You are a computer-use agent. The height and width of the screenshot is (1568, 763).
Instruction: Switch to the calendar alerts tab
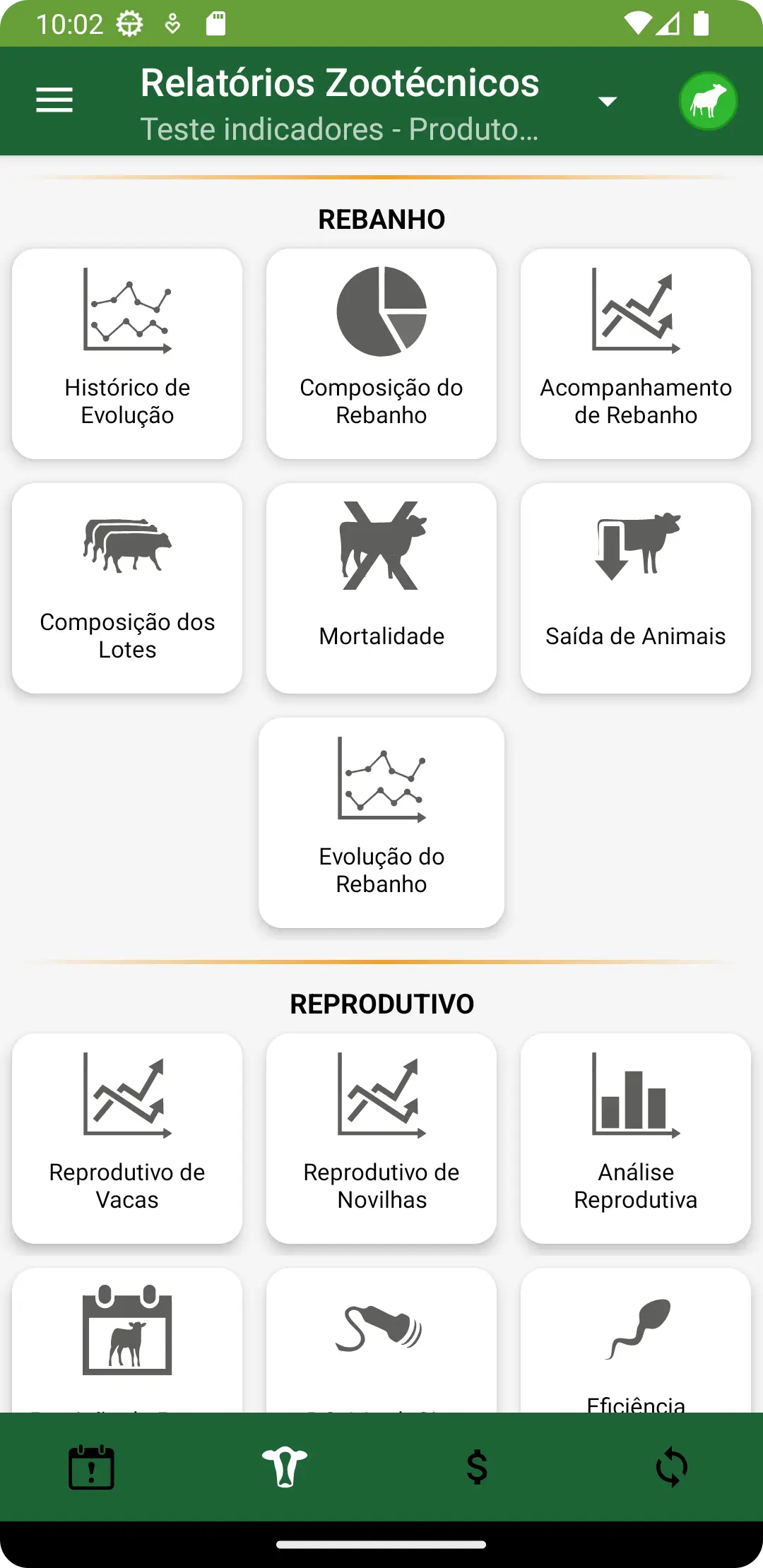point(91,1467)
